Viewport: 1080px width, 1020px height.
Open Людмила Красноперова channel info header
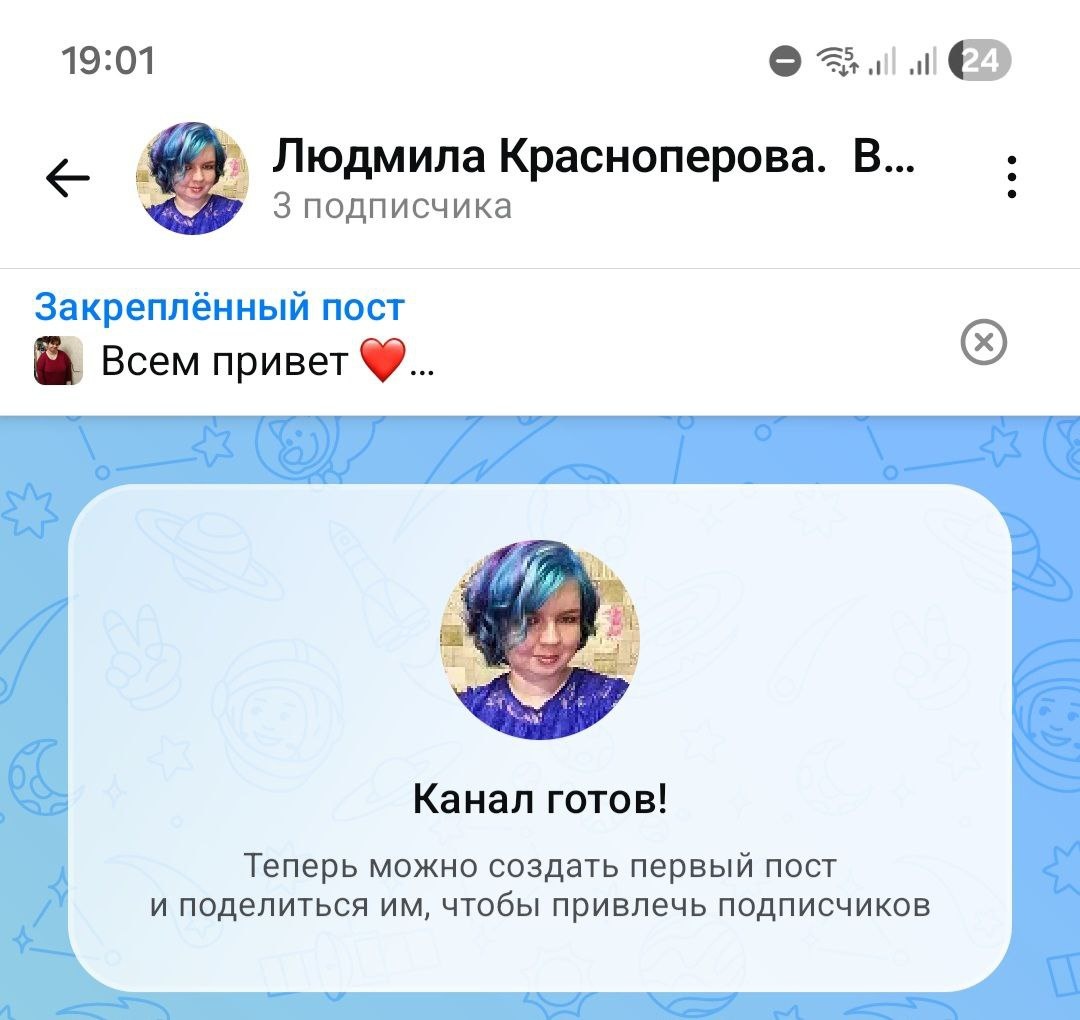click(592, 178)
